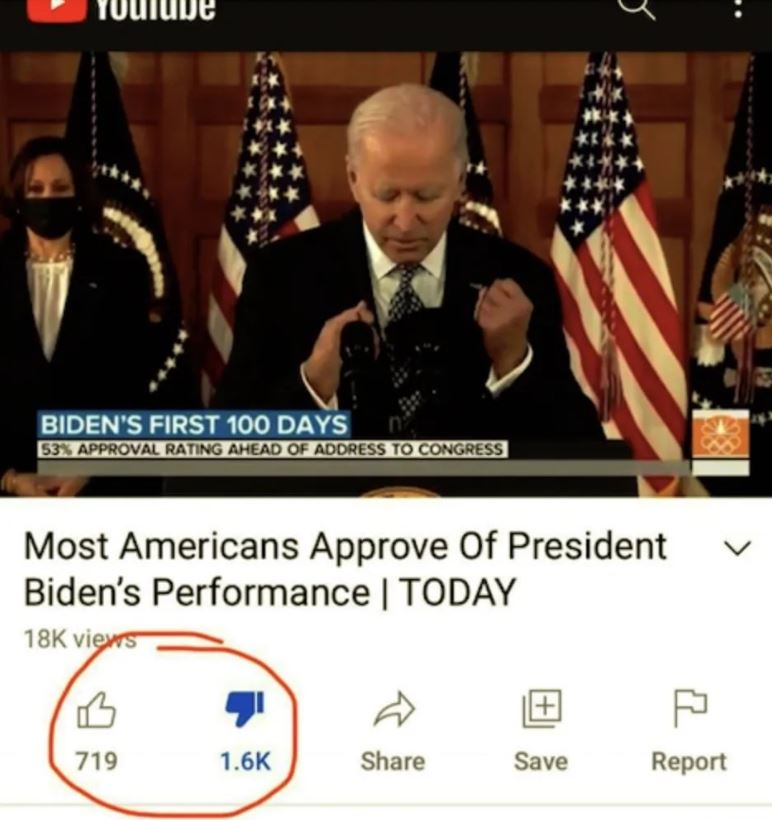
Task: Expand the video description chevron
Action: [x=736, y=549]
